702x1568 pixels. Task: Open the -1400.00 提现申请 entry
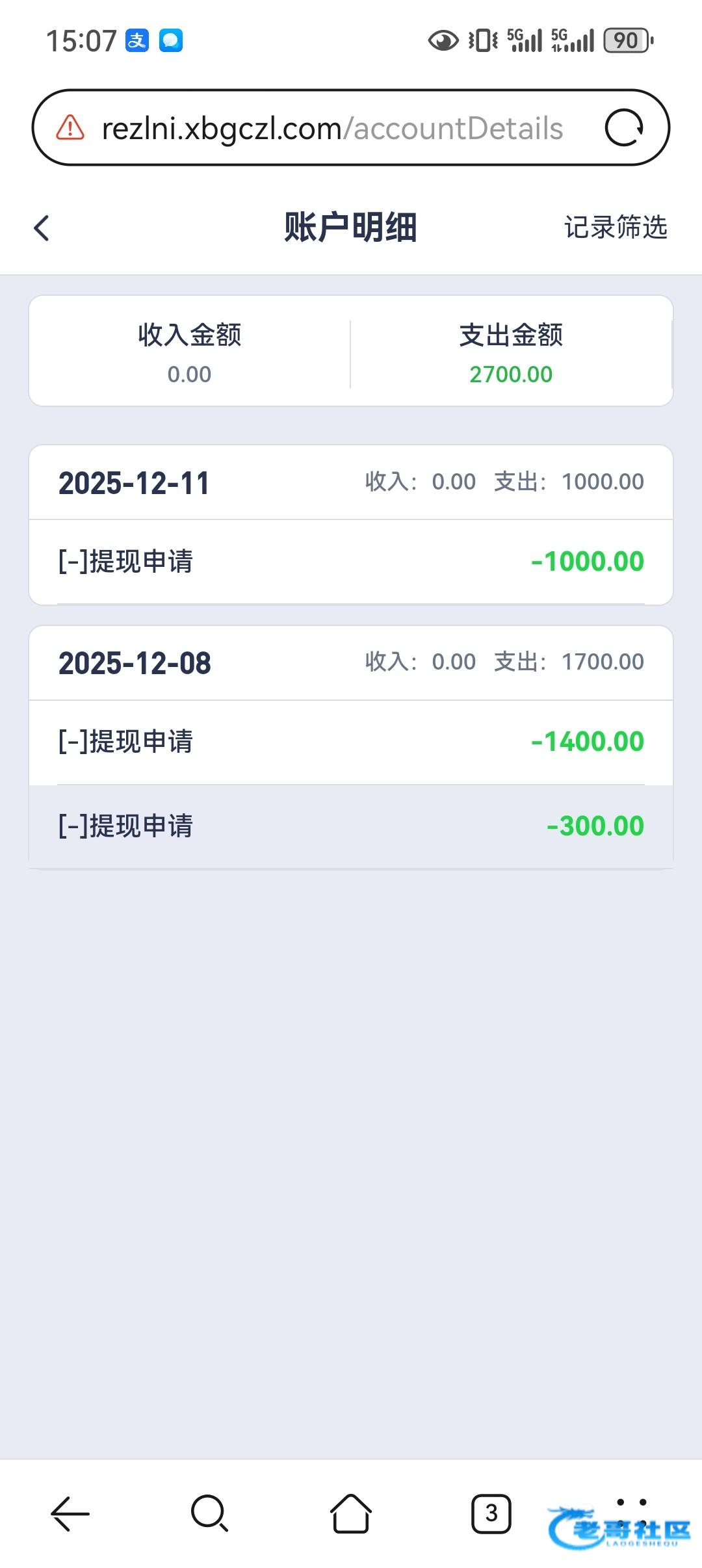[x=351, y=742]
